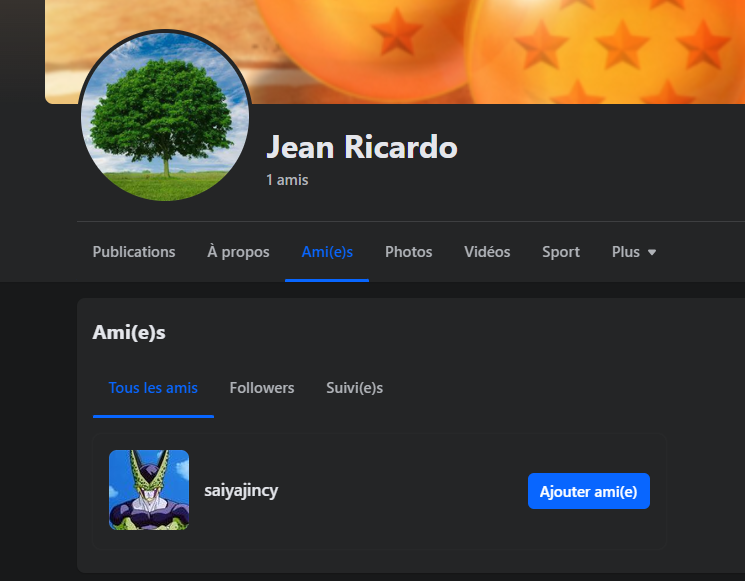Expand the Plus dropdown menu

click(x=634, y=252)
